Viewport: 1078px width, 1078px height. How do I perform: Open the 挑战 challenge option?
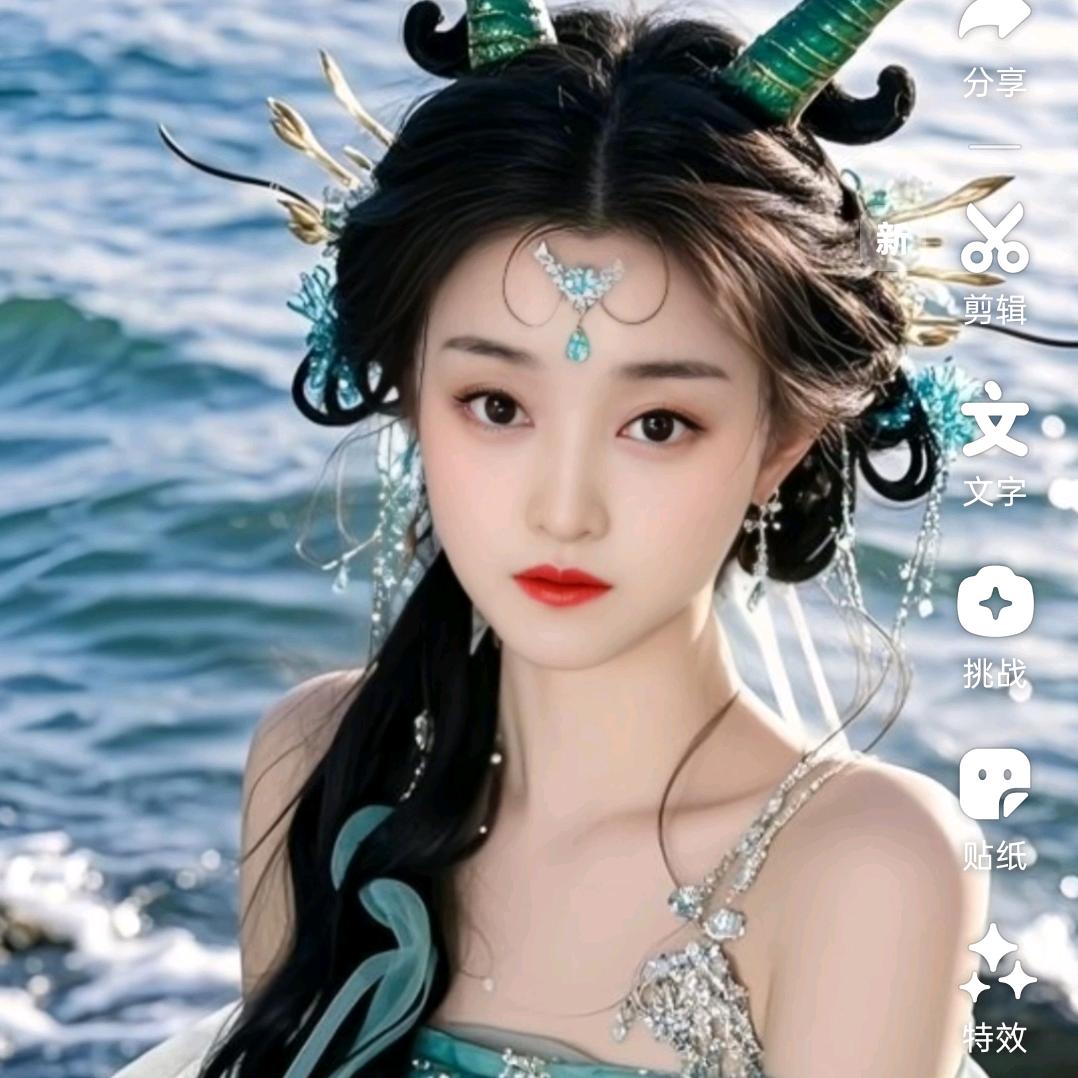(994, 602)
